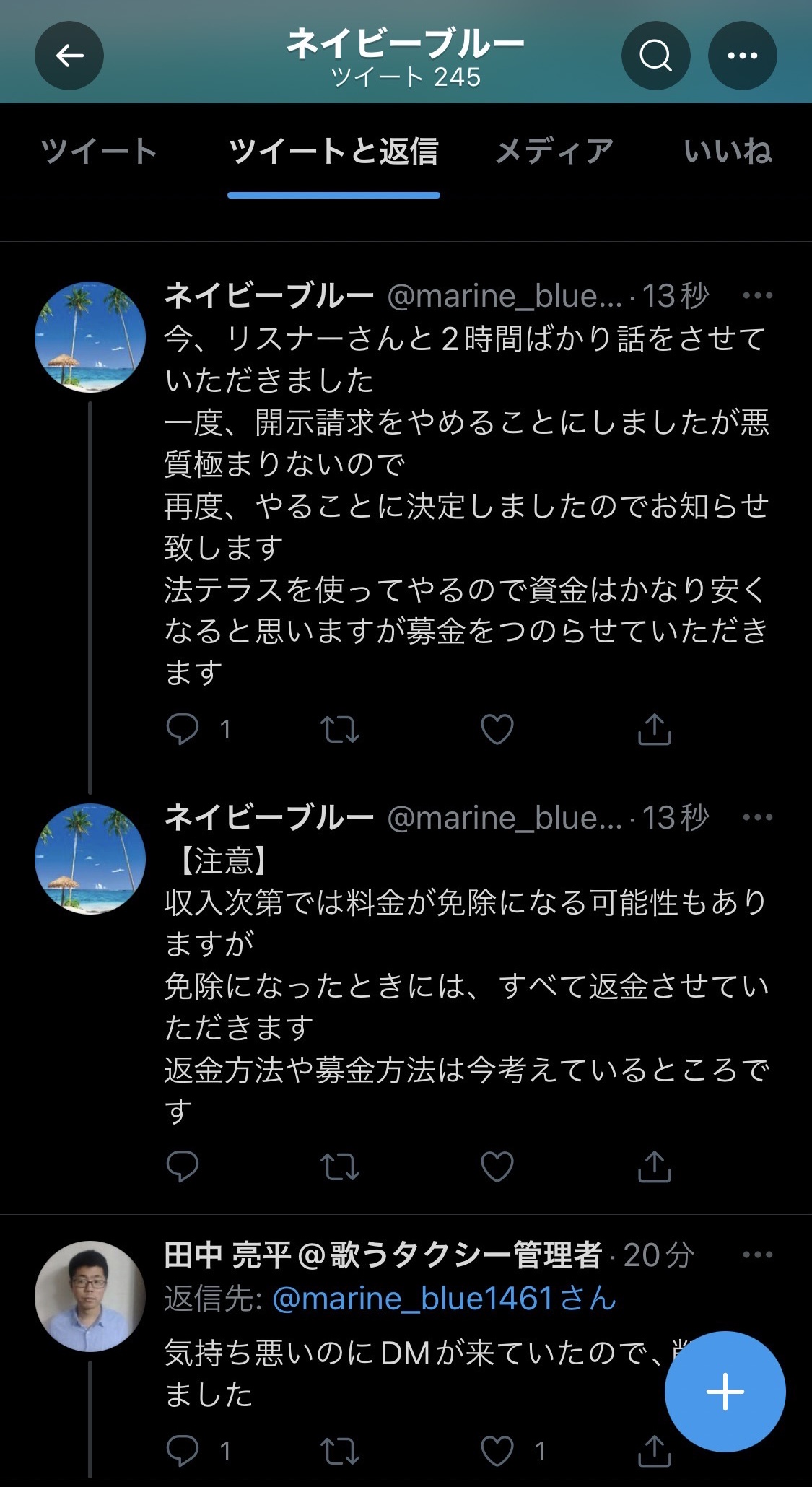Open more options on the 【注意】 tweet

tap(757, 818)
